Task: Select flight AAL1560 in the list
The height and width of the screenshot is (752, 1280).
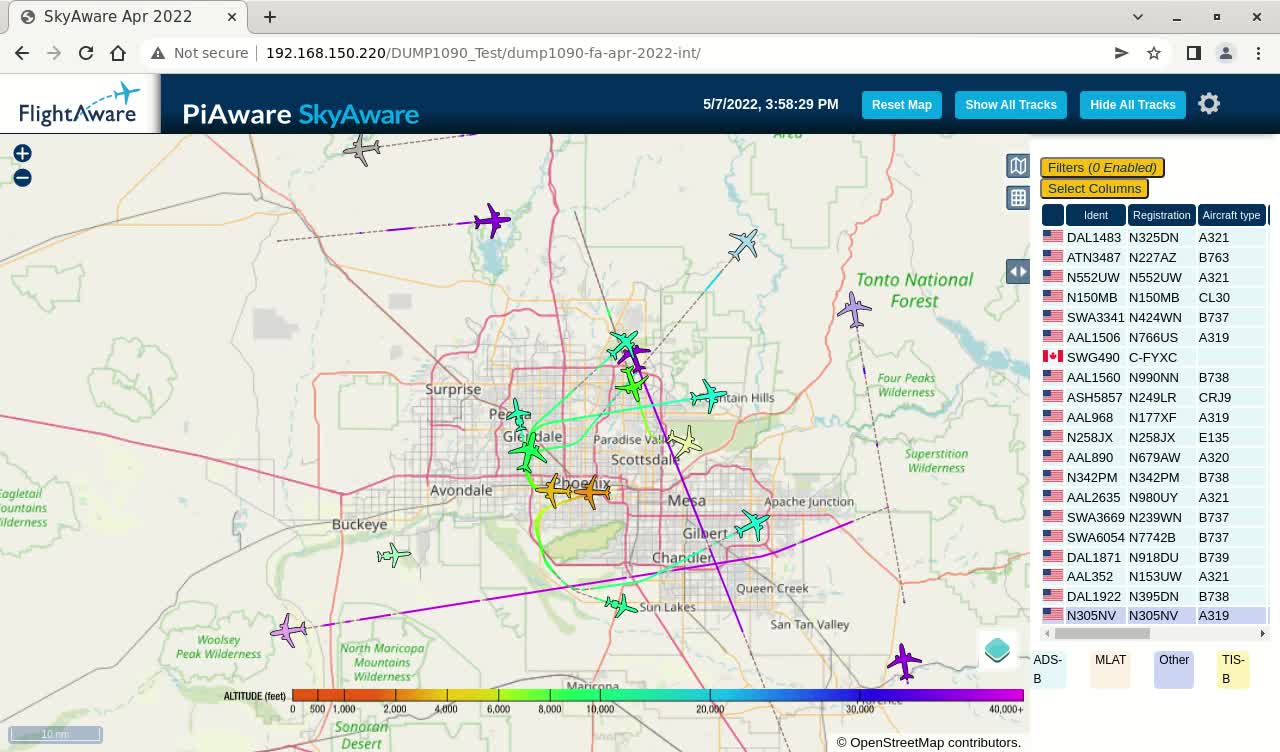Action: pyautogui.click(x=1093, y=378)
